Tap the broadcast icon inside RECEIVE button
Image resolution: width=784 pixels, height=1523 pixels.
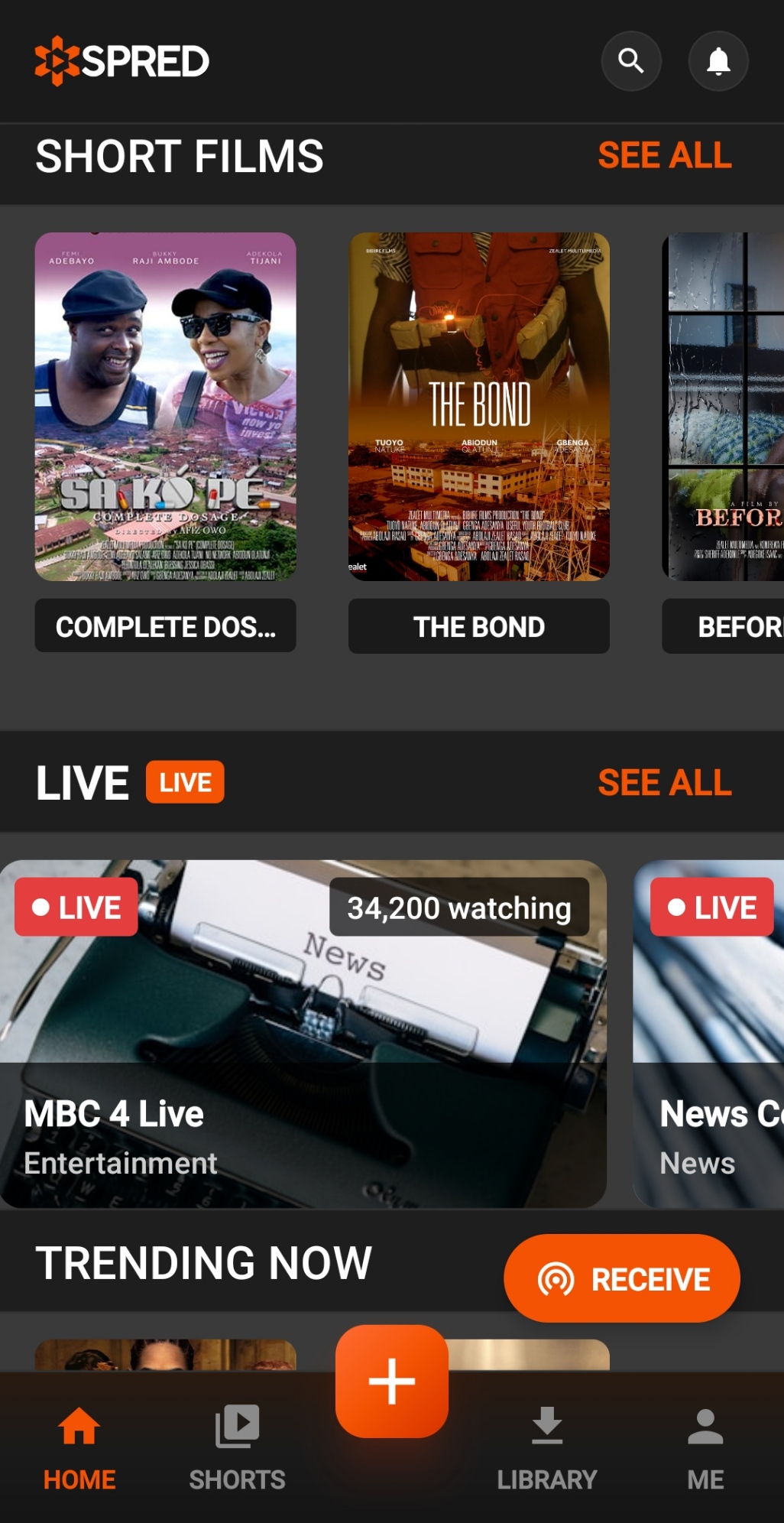(557, 1278)
